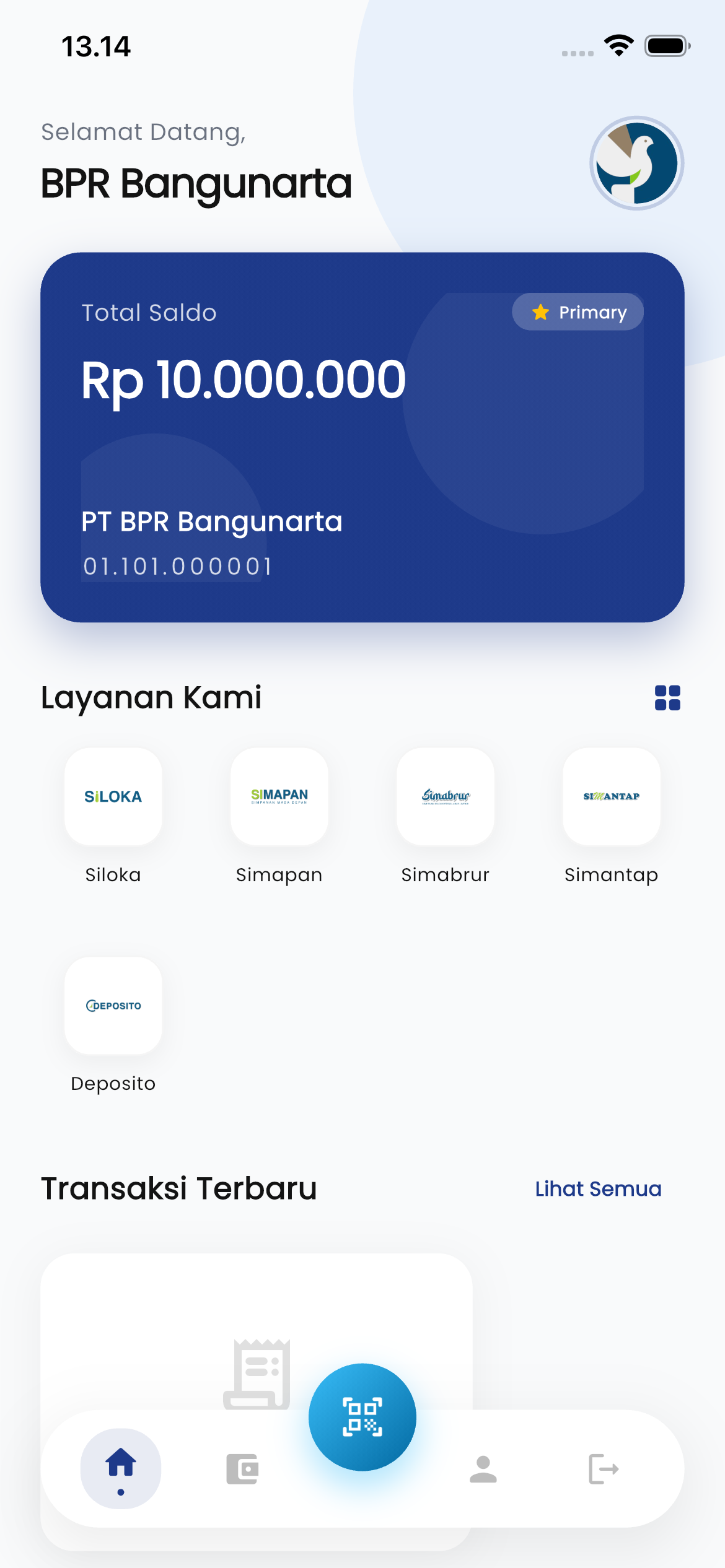Image resolution: width=725 pixels, height=1568 pixels.
Task: Open the Simantap service
Action: pos(611,798)
